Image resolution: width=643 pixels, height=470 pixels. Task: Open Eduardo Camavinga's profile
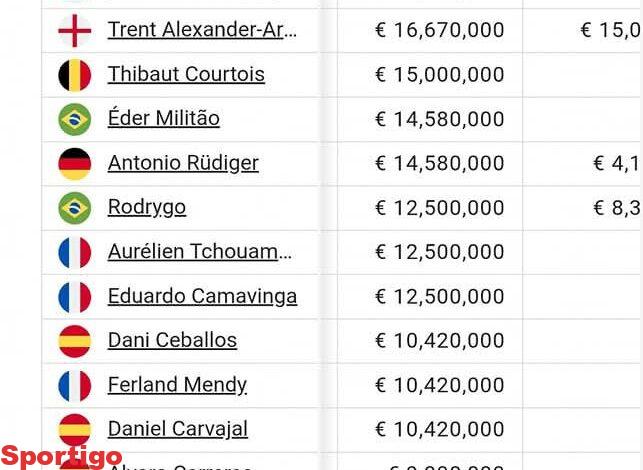[x=202, y=296]
